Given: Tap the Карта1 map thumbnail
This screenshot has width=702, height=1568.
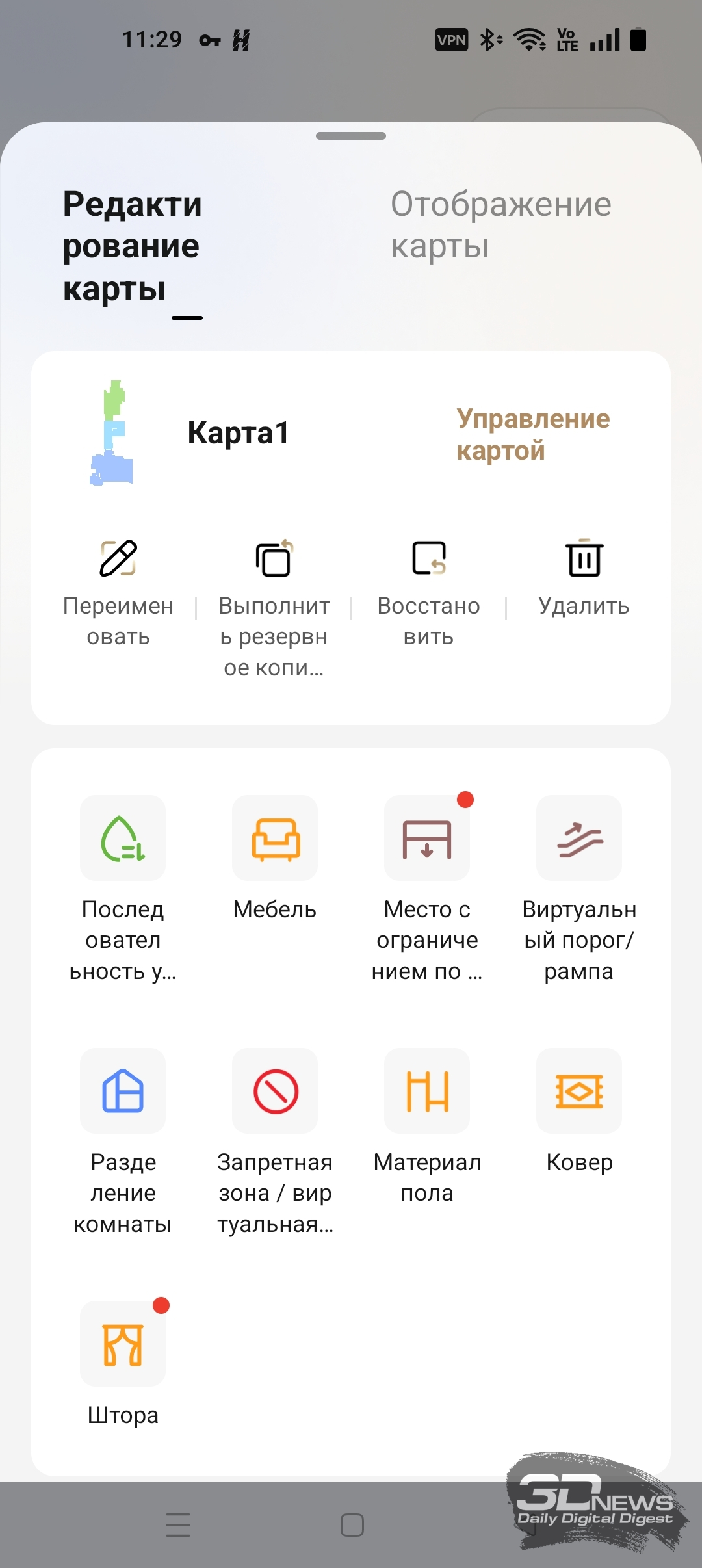Looking at the screenshot, I should pos(112,433).
